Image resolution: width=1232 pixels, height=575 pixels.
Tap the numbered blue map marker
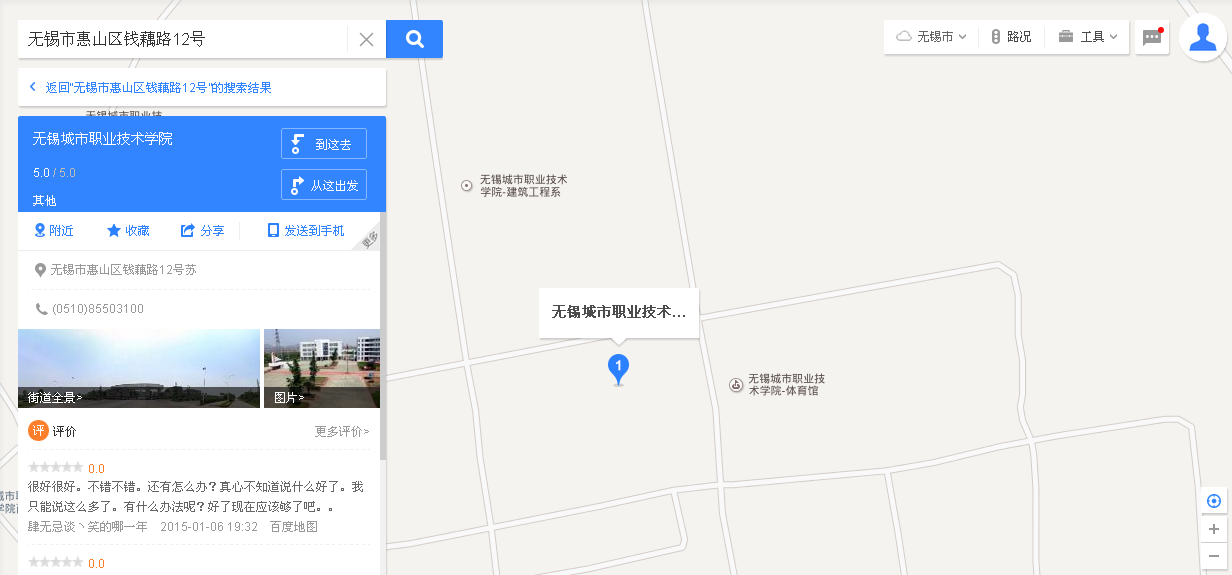618,368
